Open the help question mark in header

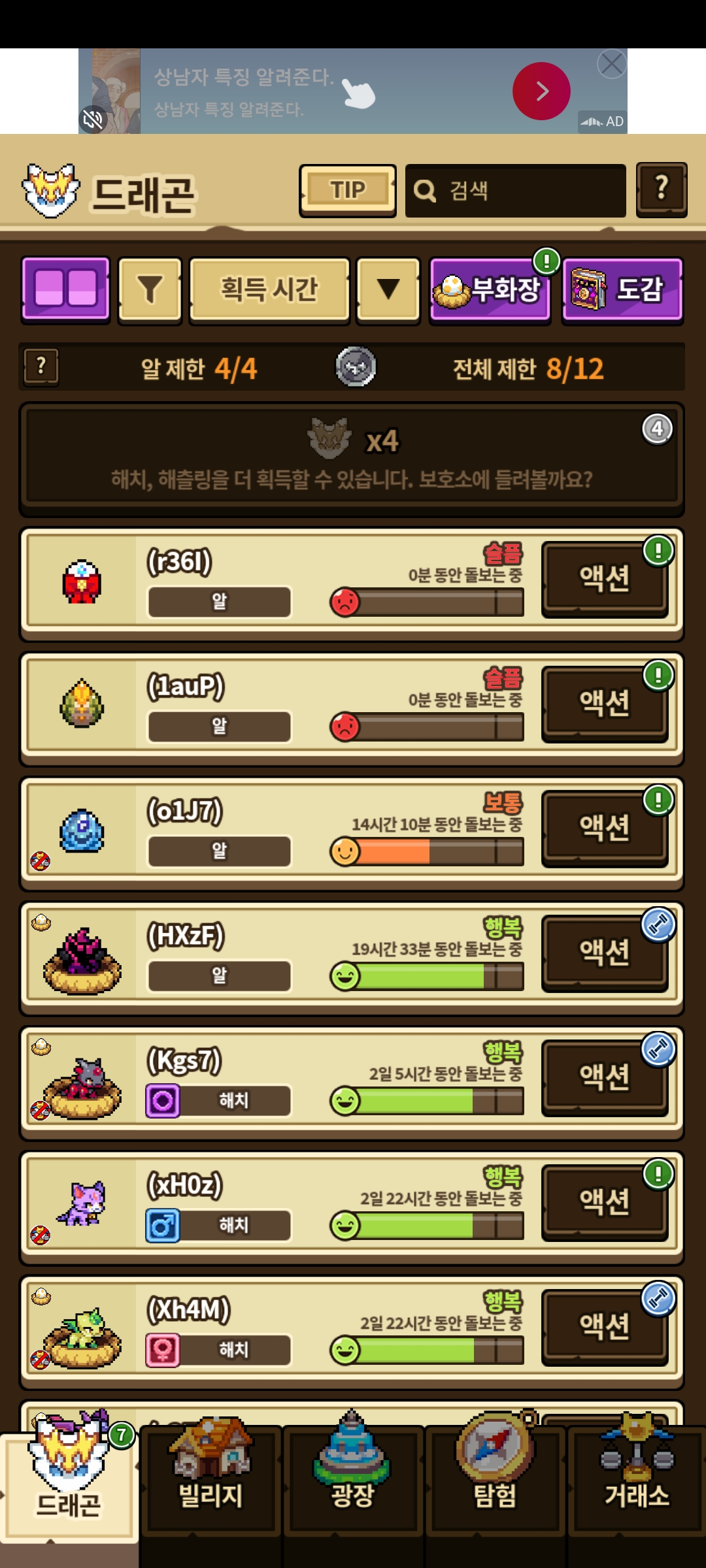coord(662,189)
